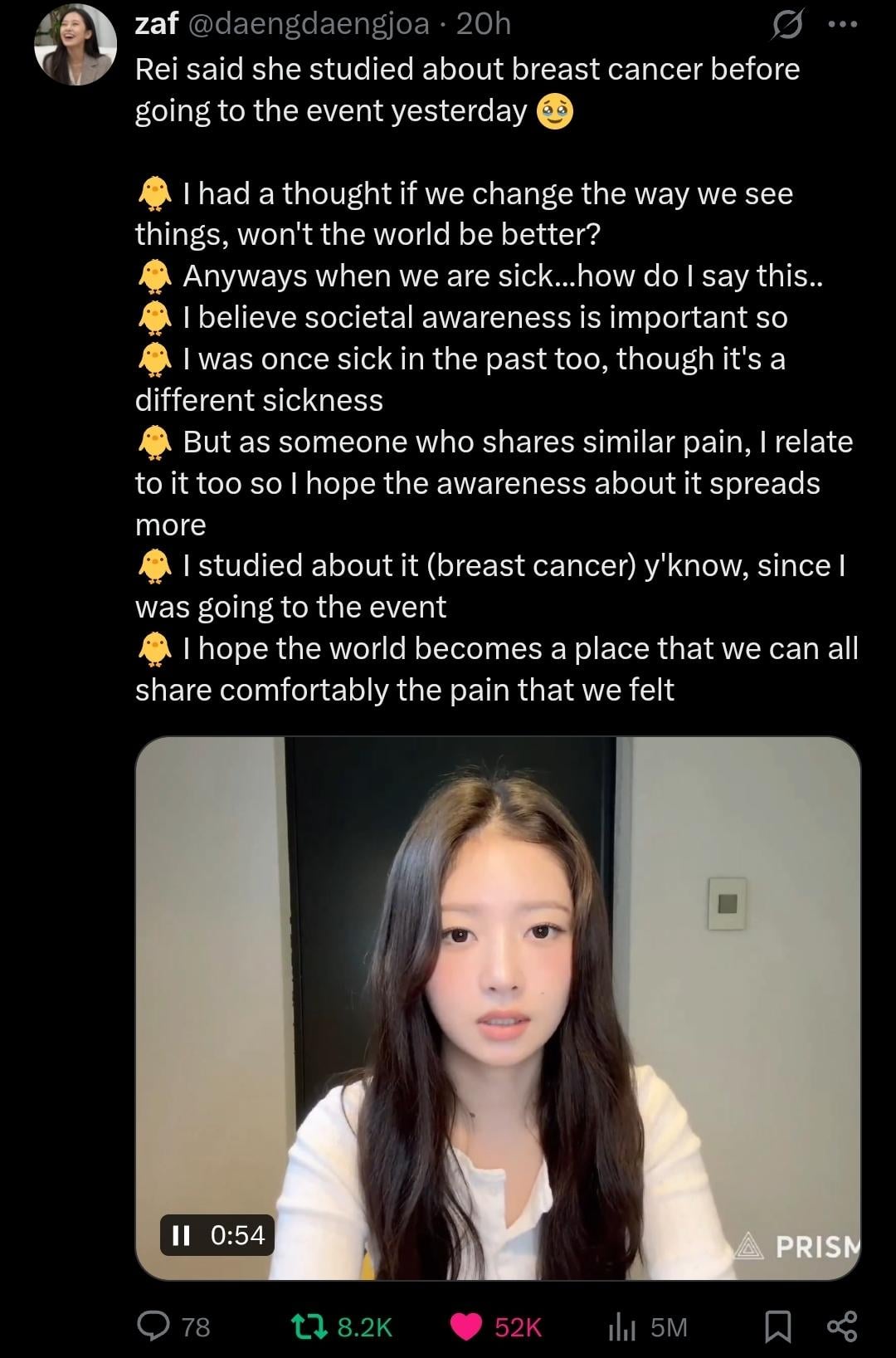Share this post

[x=842, y=1326]
